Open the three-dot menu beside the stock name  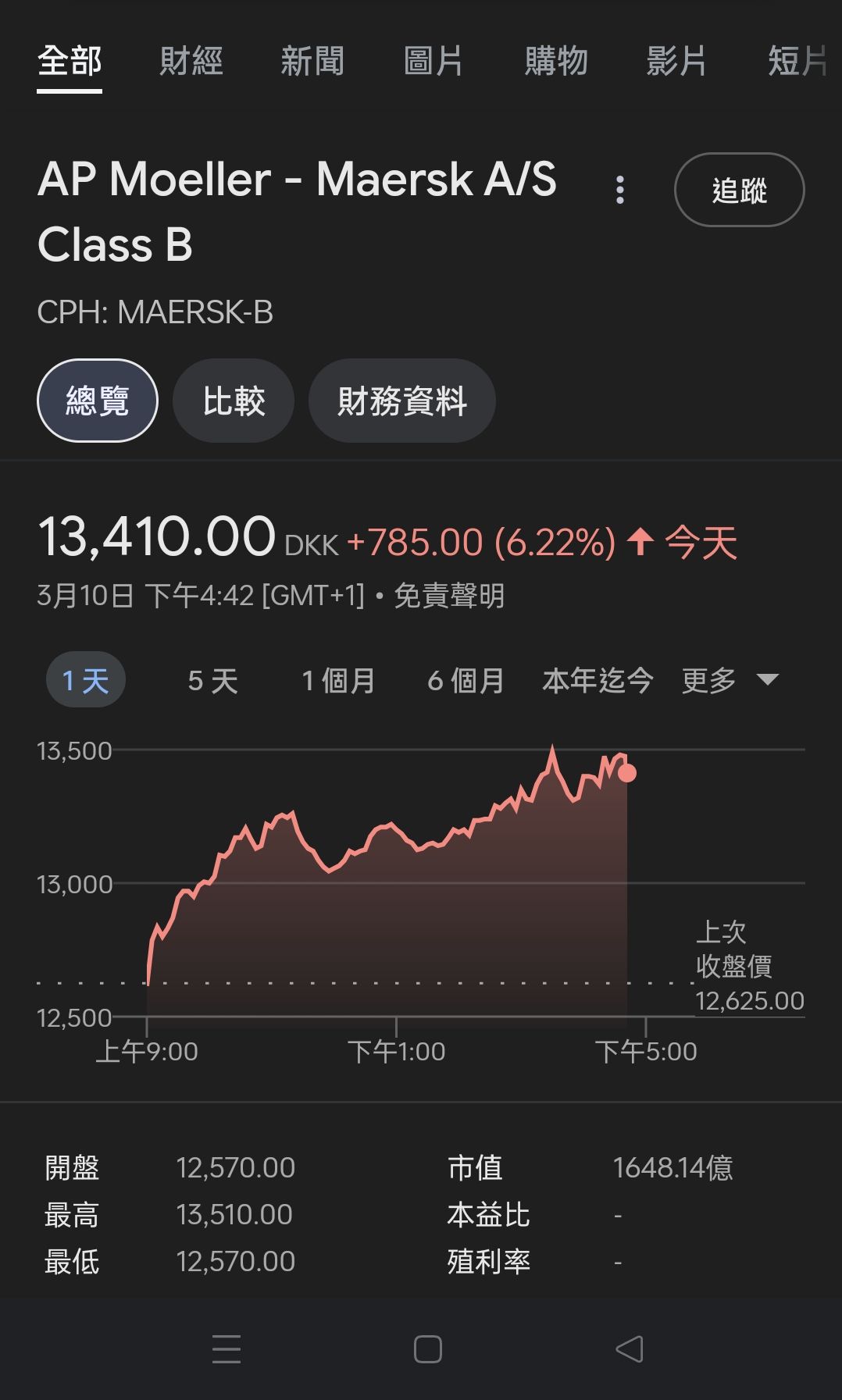click(x=620, y=190)
